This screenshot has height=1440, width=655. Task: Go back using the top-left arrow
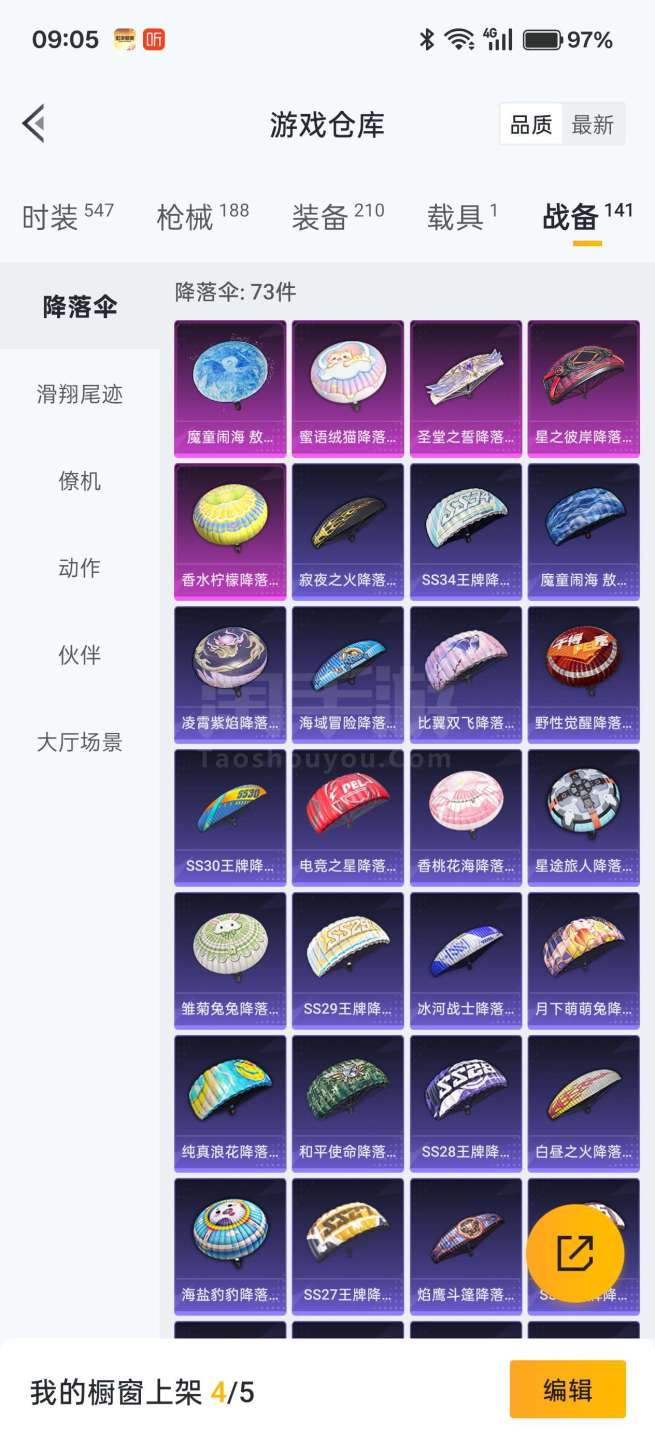34,124
